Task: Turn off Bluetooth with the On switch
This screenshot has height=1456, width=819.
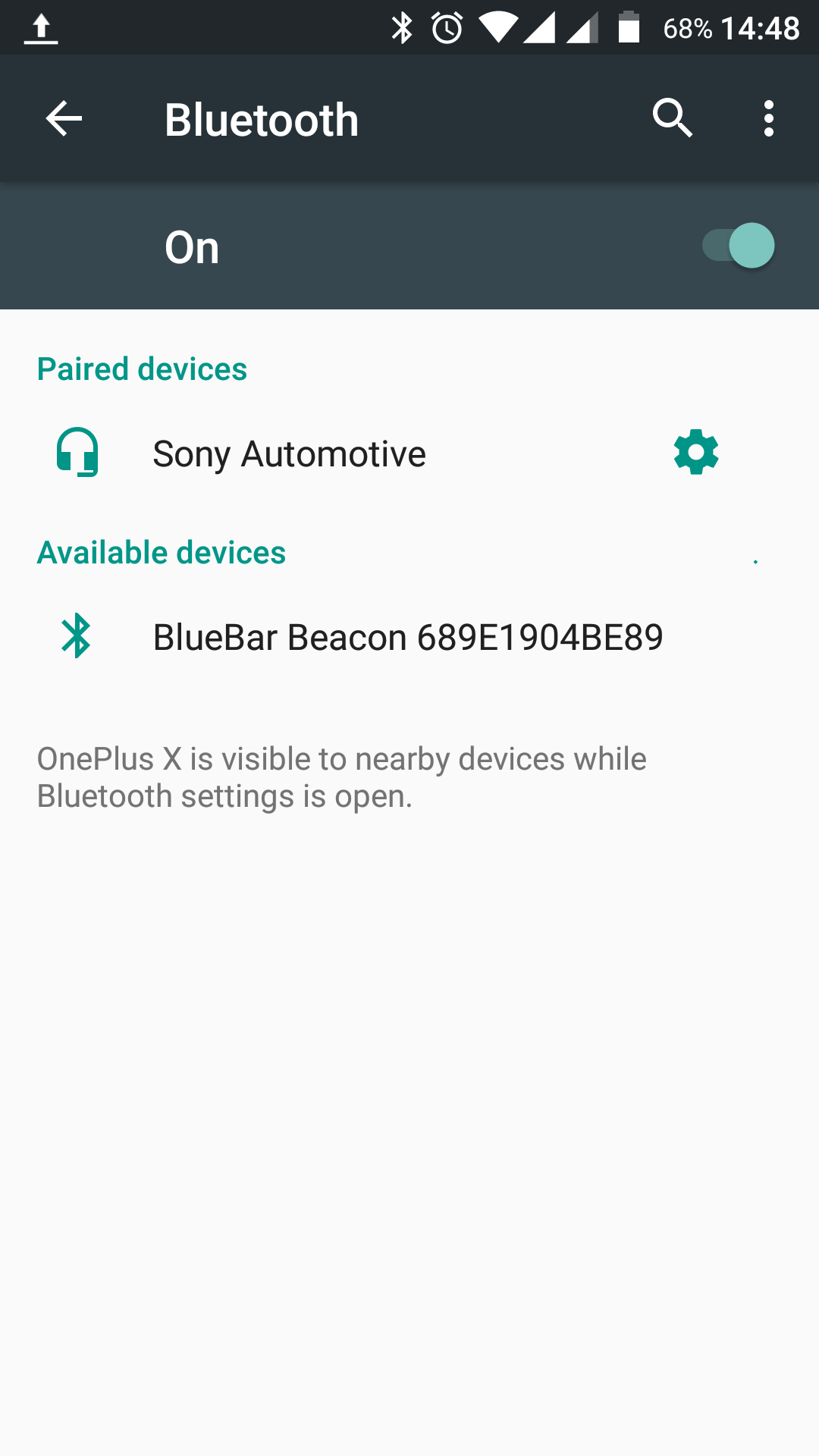Action: point(736,245)
